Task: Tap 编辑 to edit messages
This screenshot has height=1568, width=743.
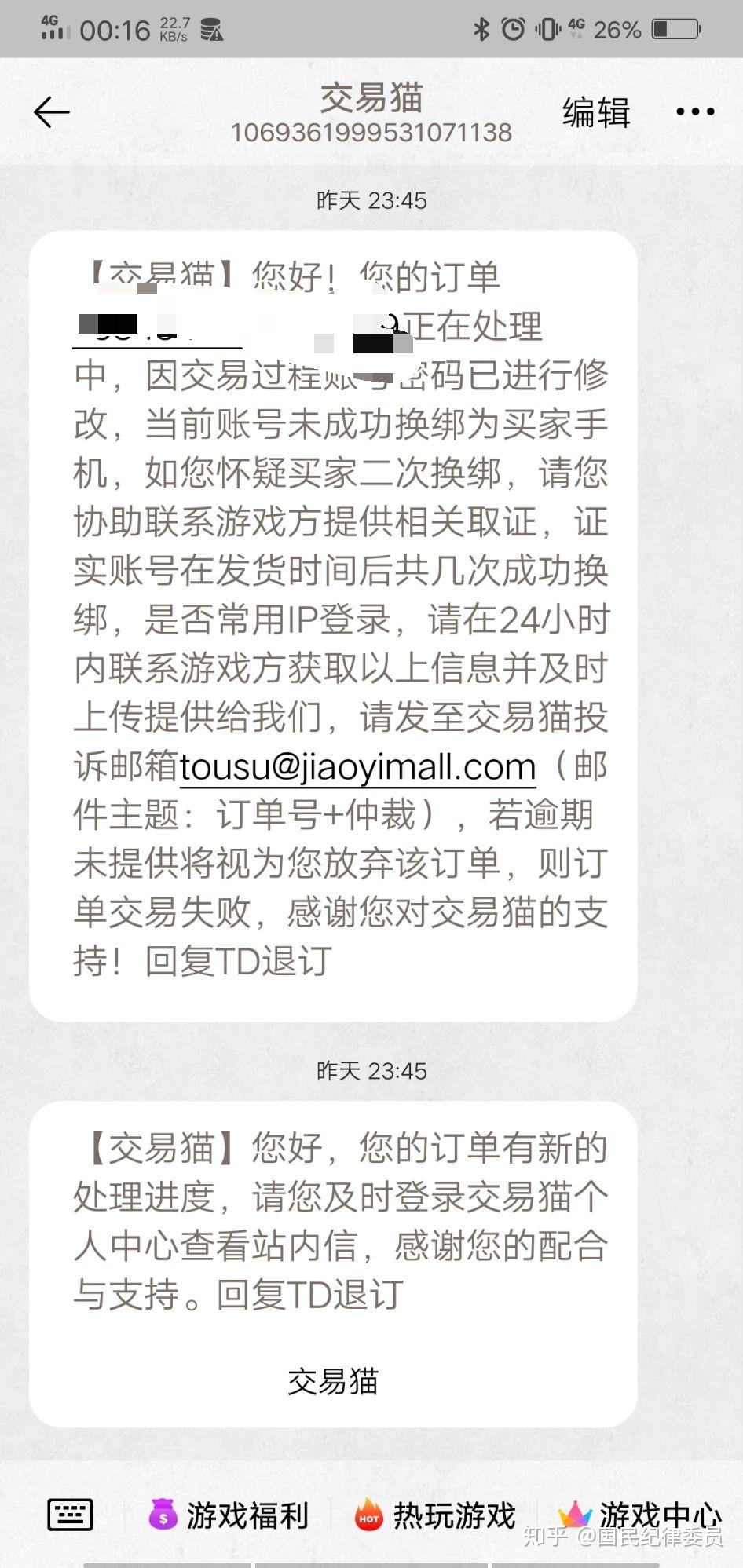Action: point(596,112)
